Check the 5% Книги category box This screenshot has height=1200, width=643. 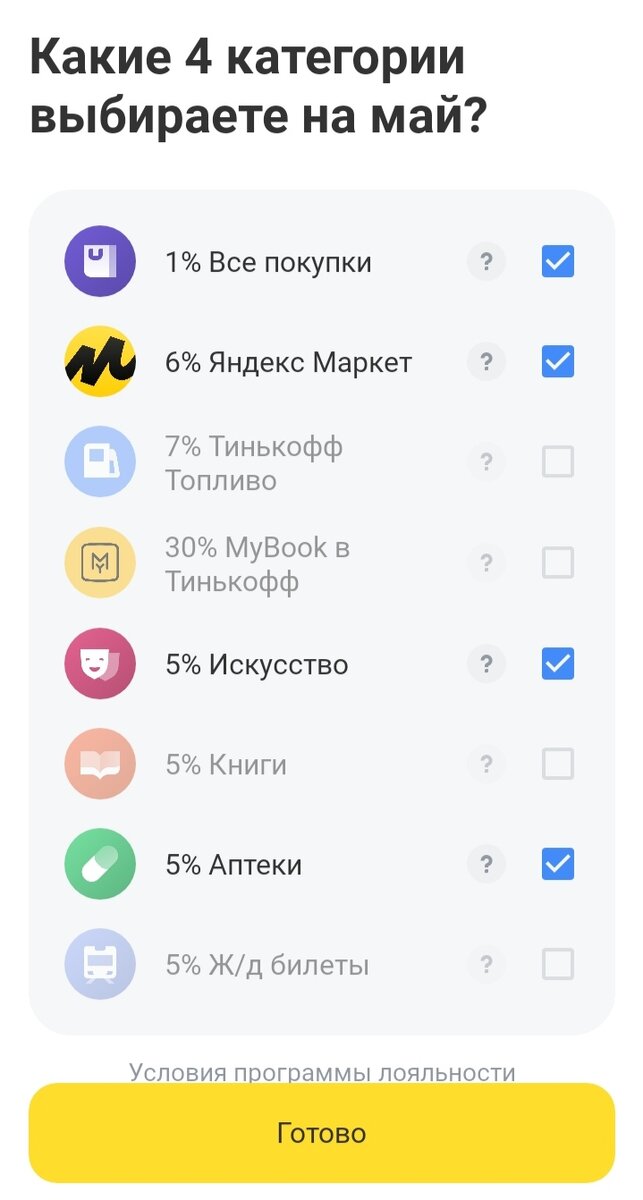557,764
